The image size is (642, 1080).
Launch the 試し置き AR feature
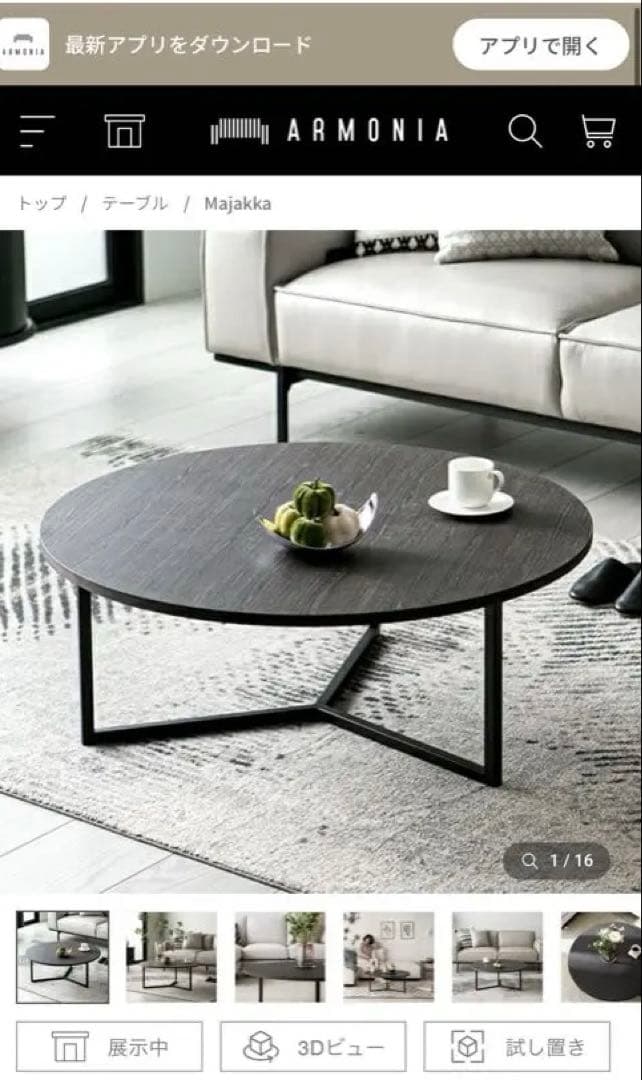click(x=517, y=1047)
